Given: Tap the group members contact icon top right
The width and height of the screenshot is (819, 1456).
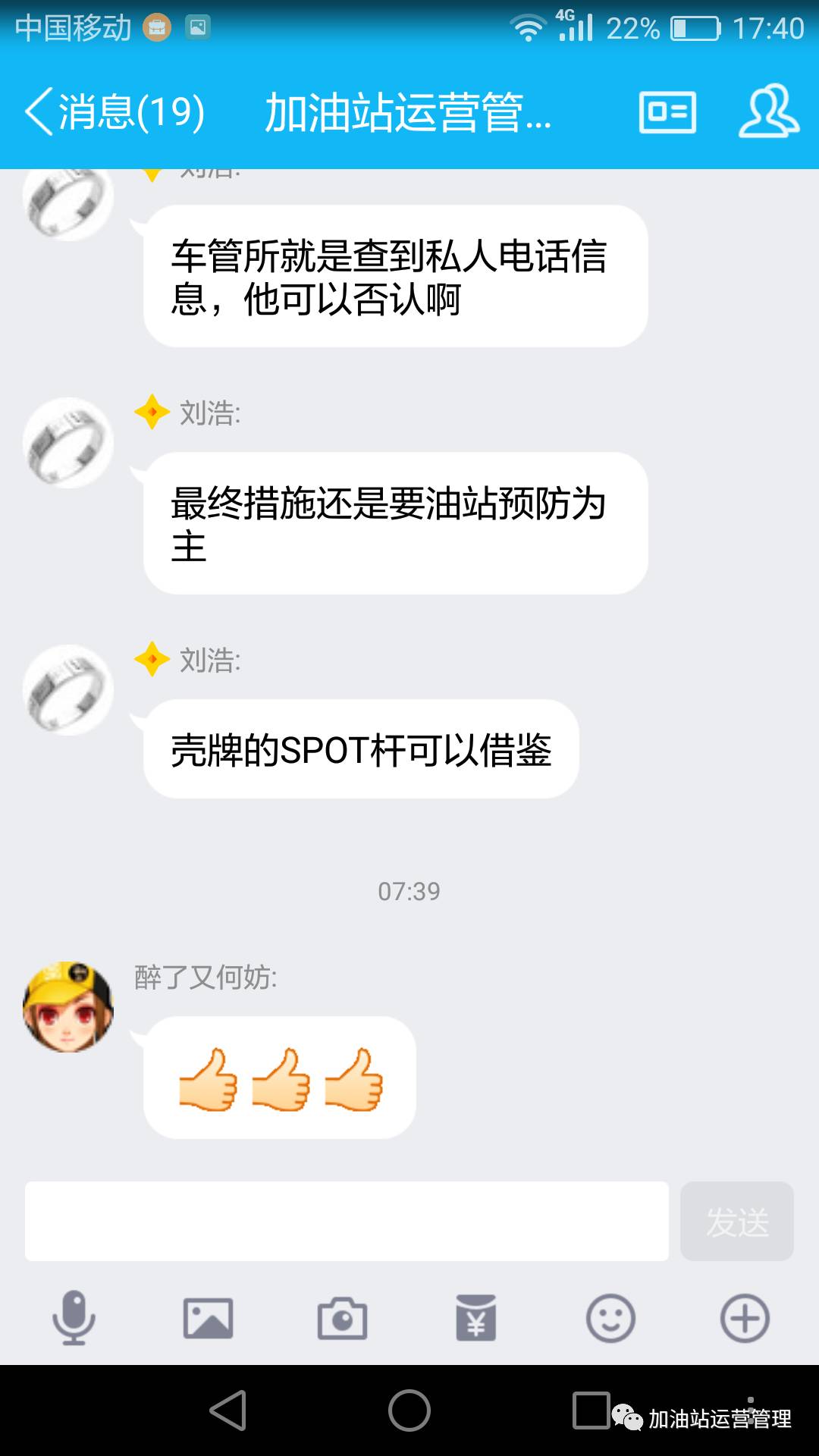Looking at the screenshot, I should 769,114.
